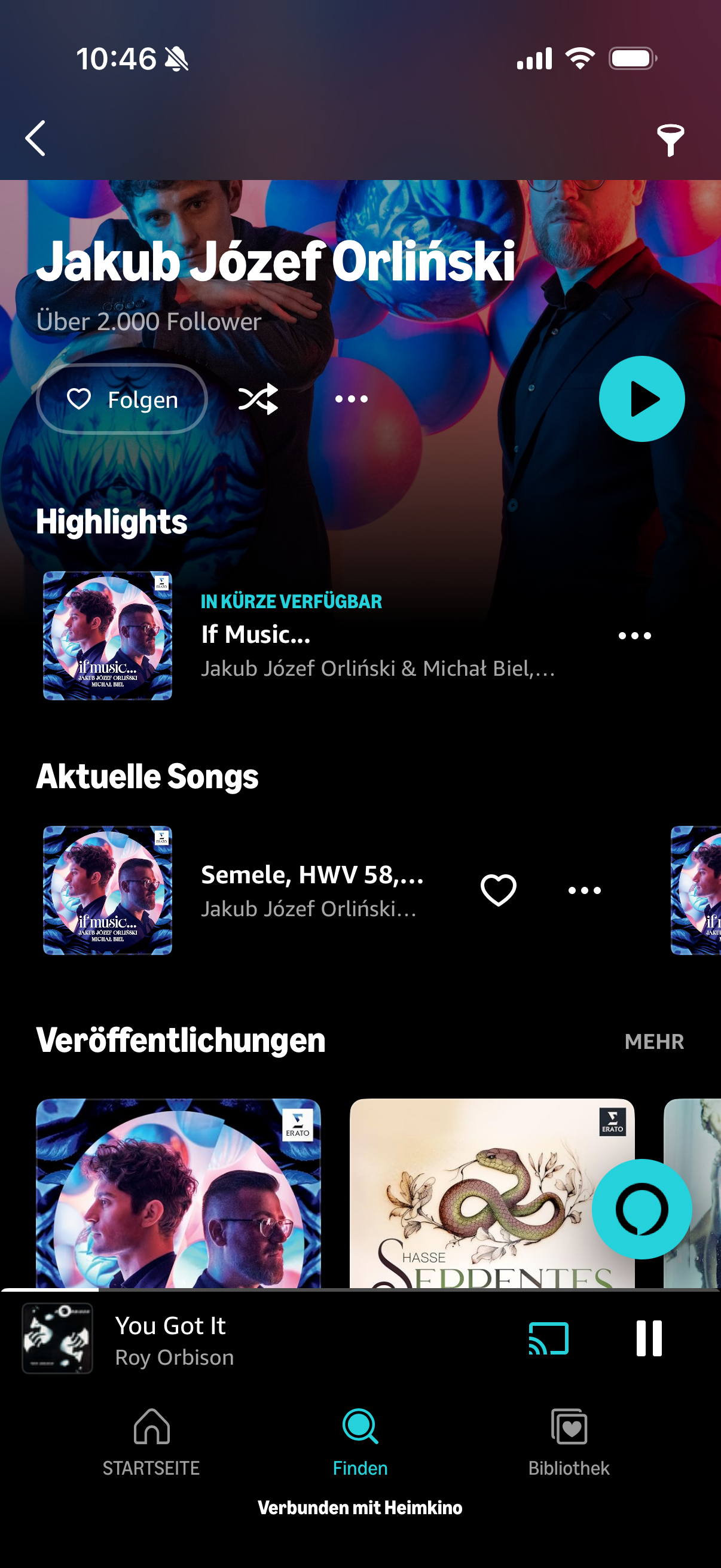This screenshot has height=1568, width=721.
Task: Pause the track You Got It
Action: click(649, 1338)
